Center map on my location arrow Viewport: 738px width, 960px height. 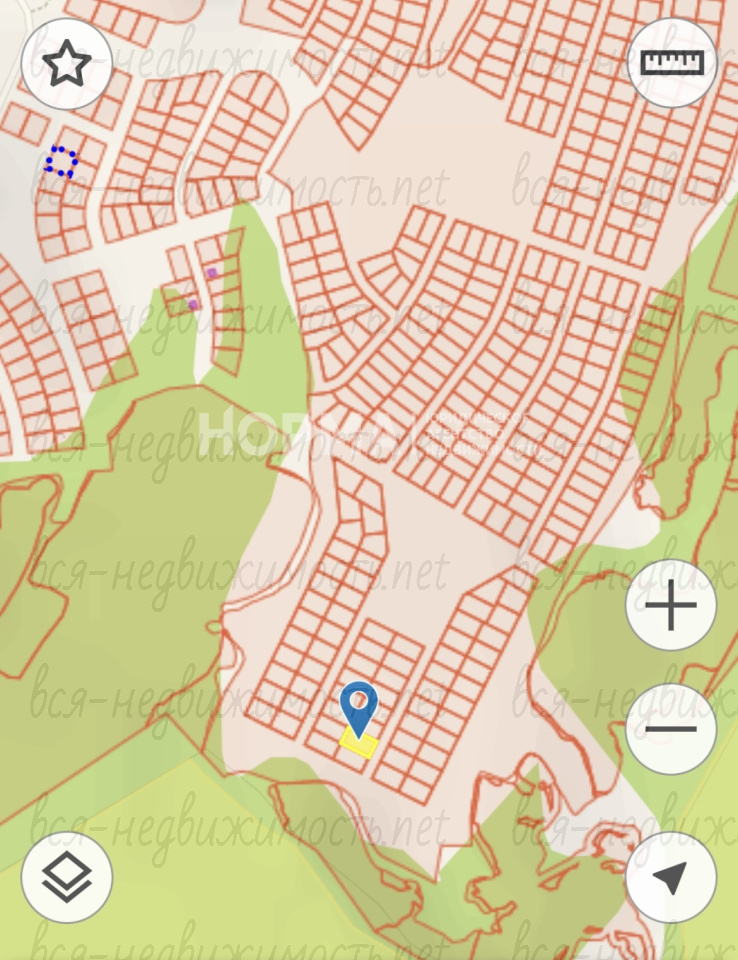click(x=671, y=877)
